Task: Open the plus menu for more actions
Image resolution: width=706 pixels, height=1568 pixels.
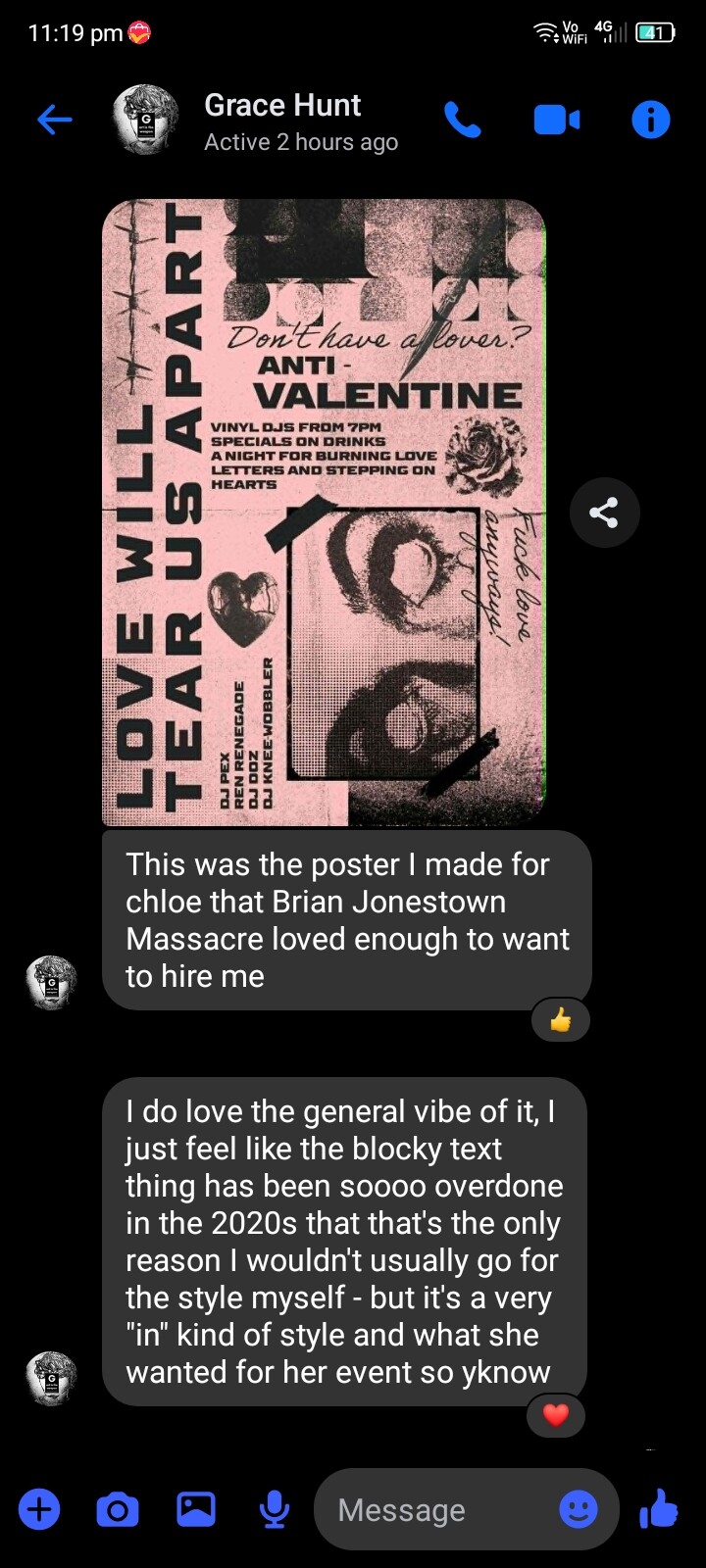Action: click(x=39, y=1509)
